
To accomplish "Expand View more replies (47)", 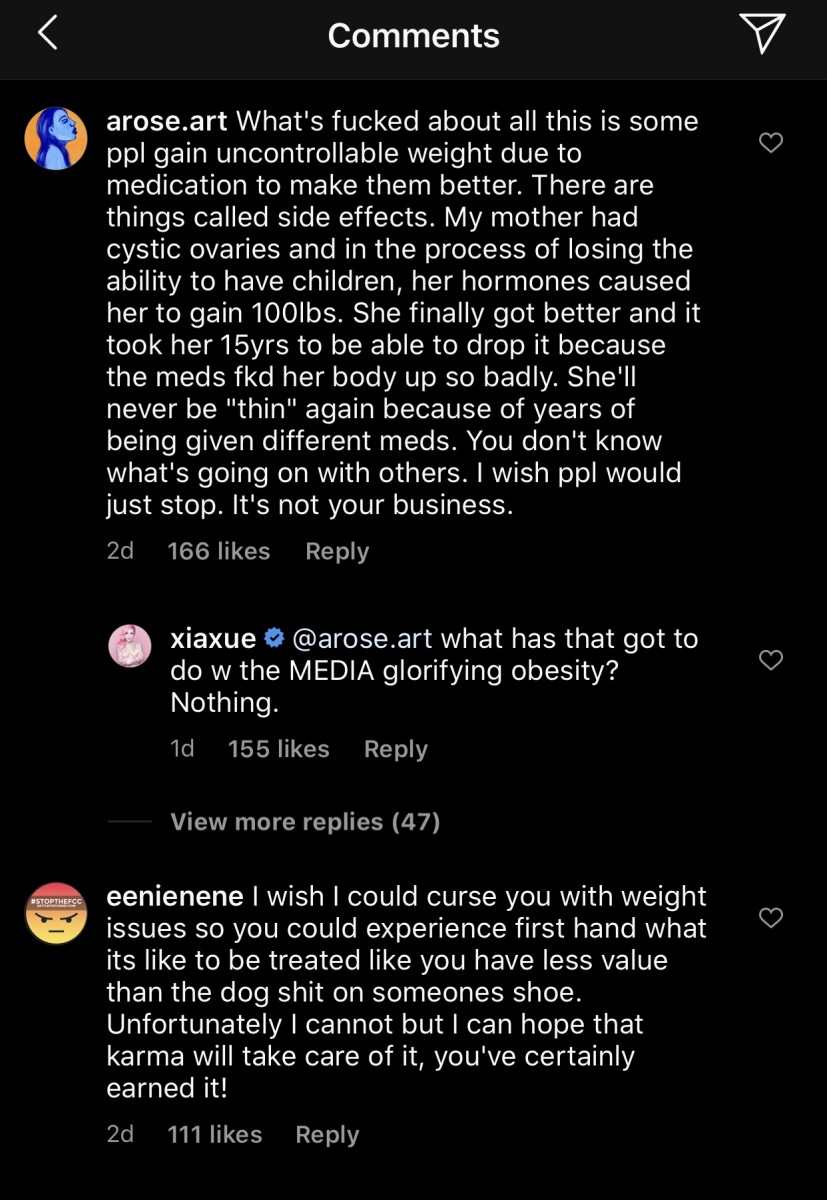I will [x=305, y=821].
